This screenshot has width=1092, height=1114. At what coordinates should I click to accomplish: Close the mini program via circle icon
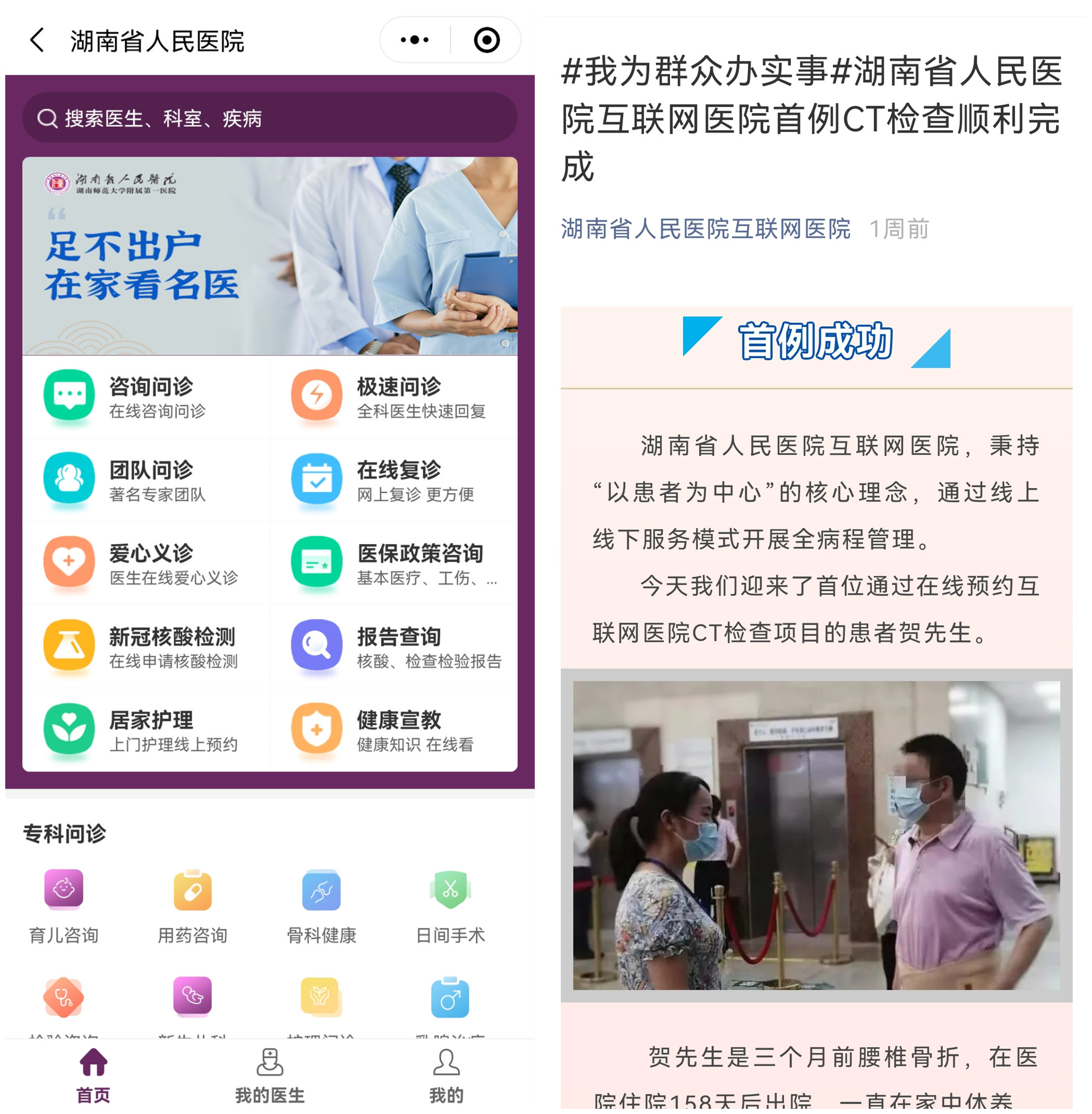click(486, 40)
